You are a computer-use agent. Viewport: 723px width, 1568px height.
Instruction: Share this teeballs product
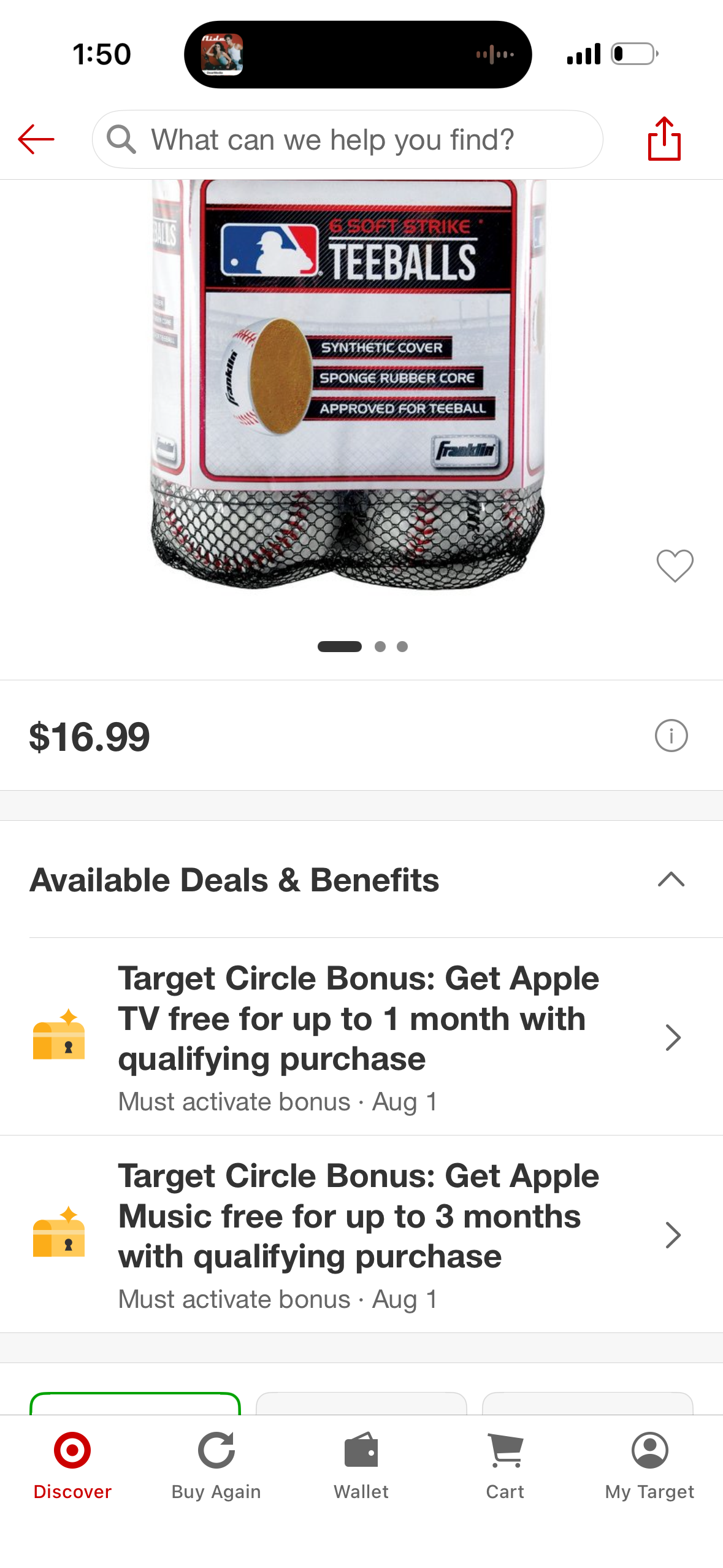coord(664,139)
